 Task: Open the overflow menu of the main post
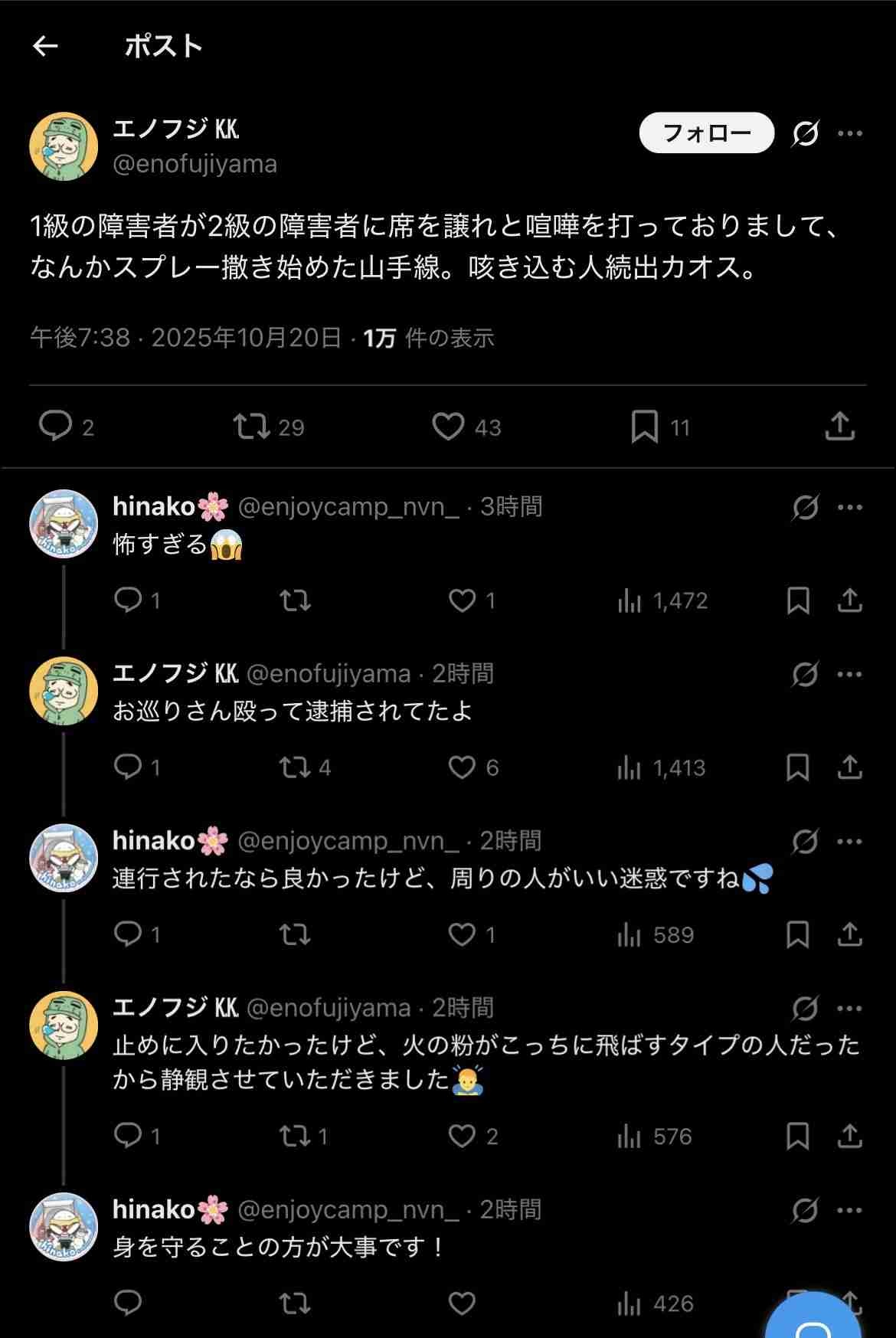point(850,133)
